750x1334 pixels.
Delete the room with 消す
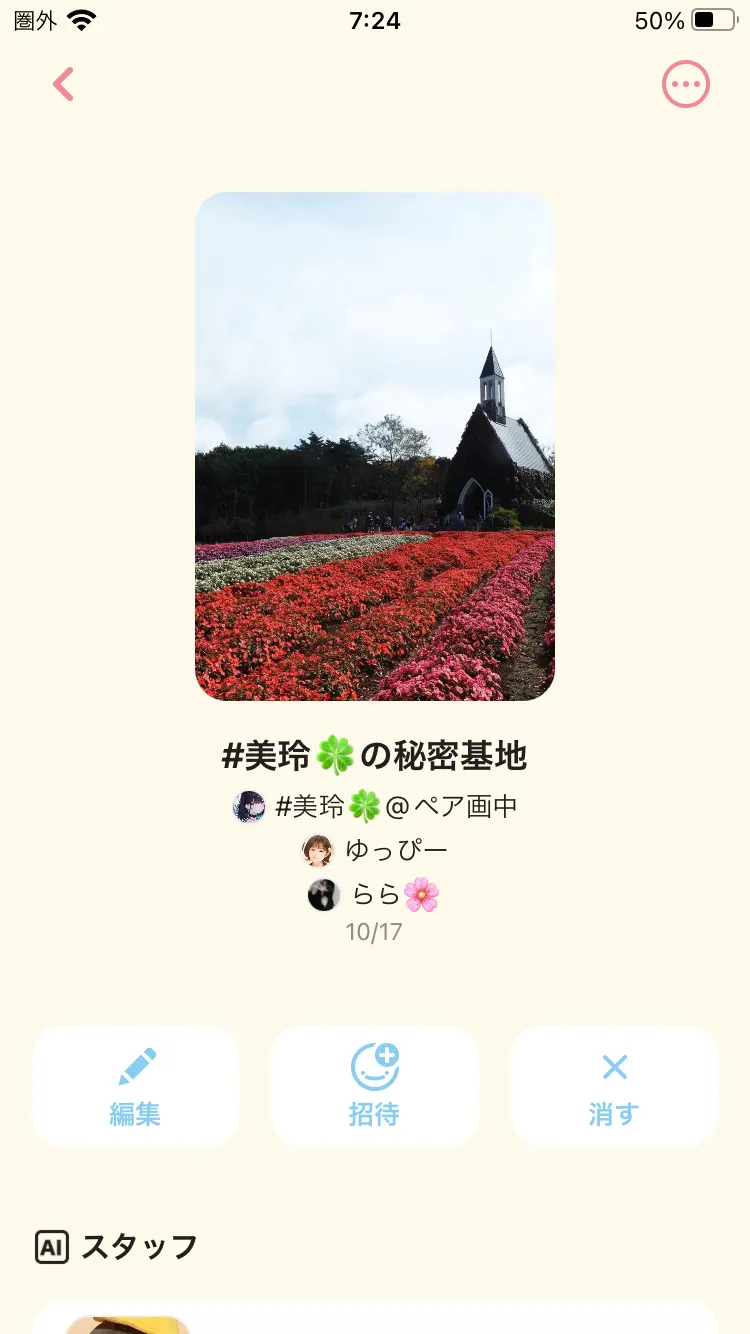click(x=614, y=1086)
